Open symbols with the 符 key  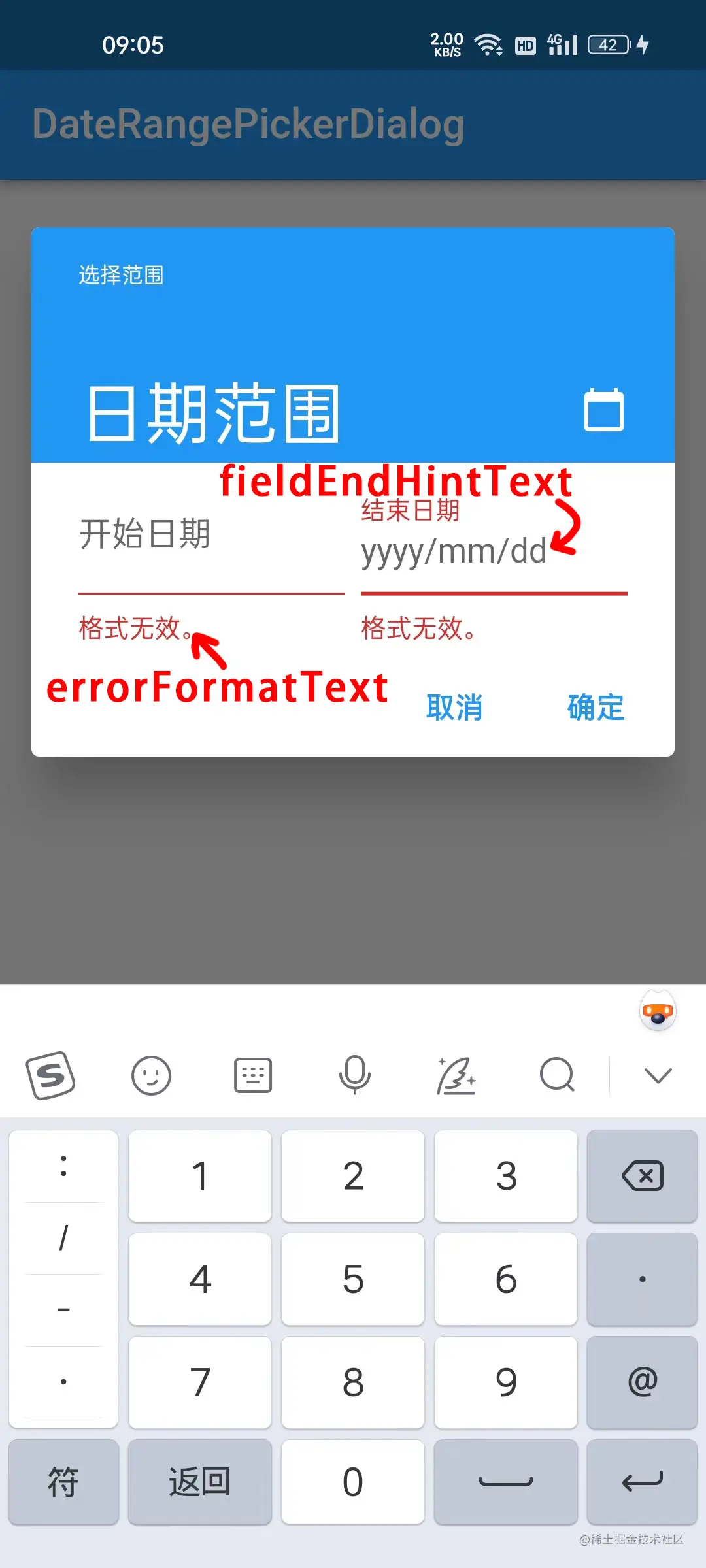(x=63, y=1482)
